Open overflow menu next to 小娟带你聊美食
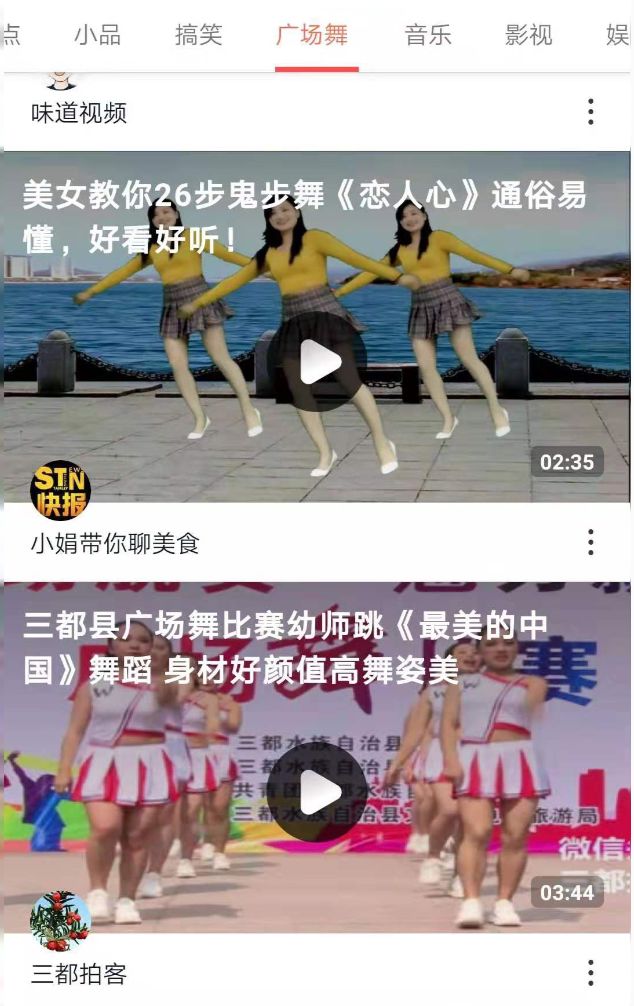634x1006 pixels. pyautogui.click(x=591, y=543)
